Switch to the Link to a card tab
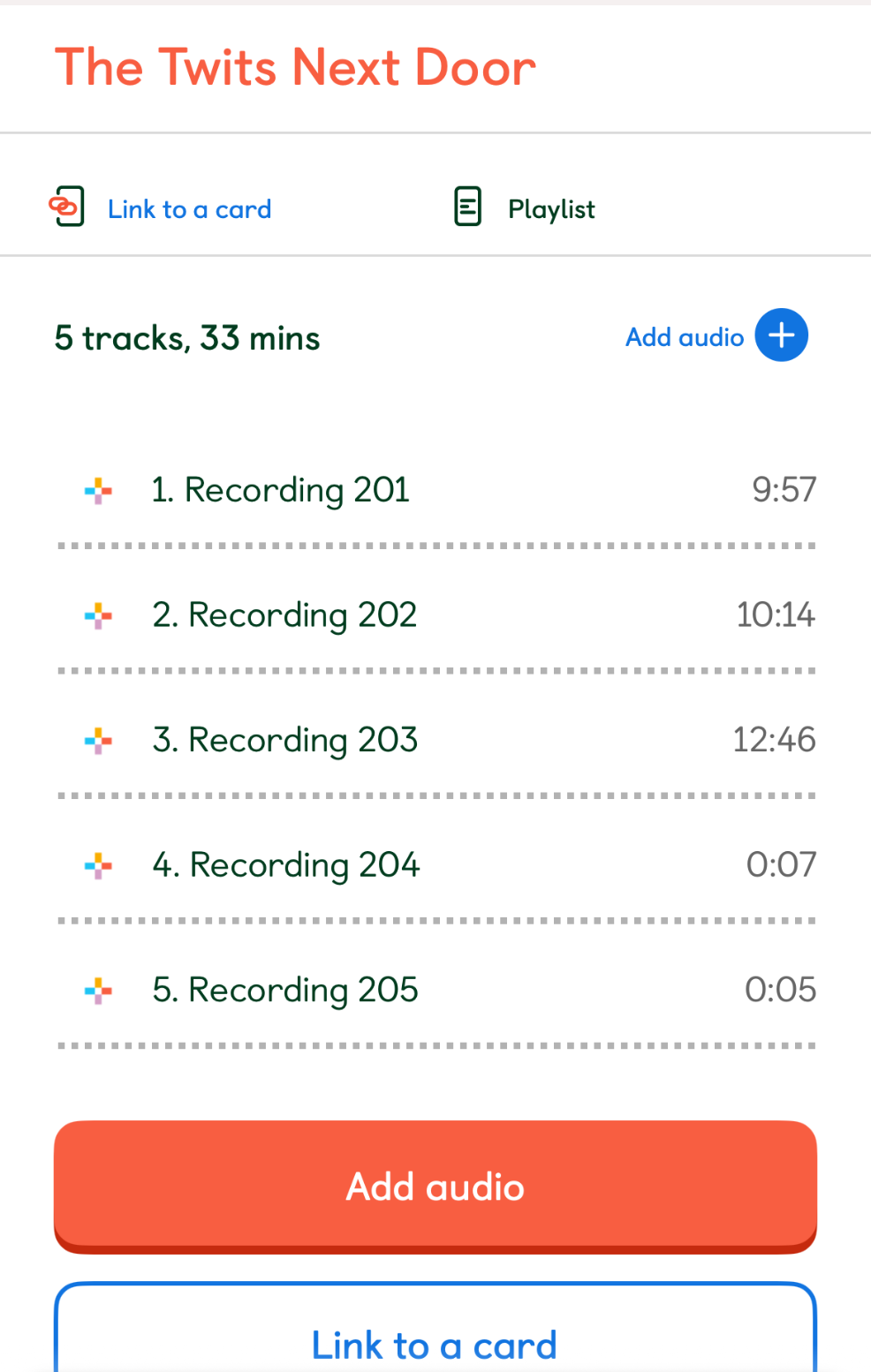Screen dimensions: 871x1372 [x=189, y=208]
